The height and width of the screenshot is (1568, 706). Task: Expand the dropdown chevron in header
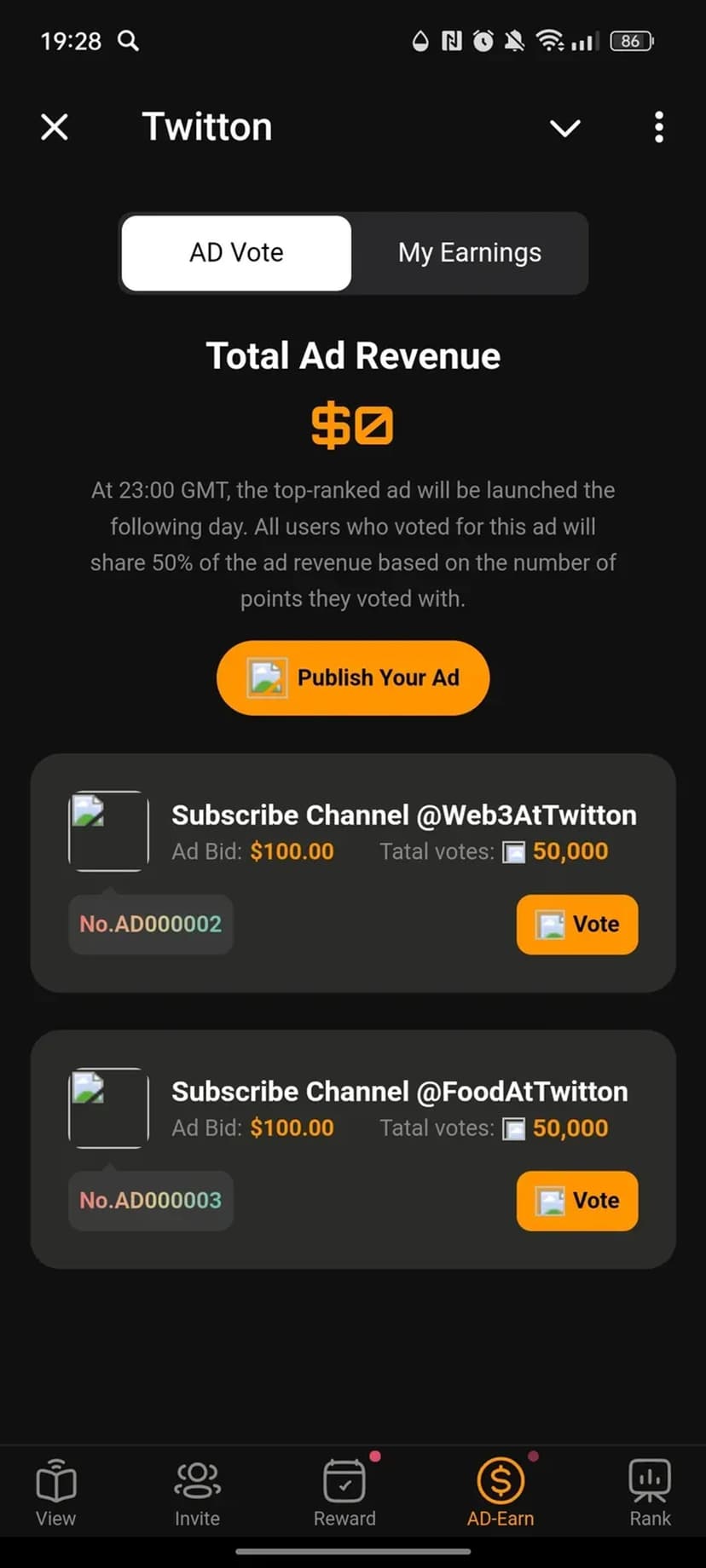pyautogui.click(x=564, y=128)
